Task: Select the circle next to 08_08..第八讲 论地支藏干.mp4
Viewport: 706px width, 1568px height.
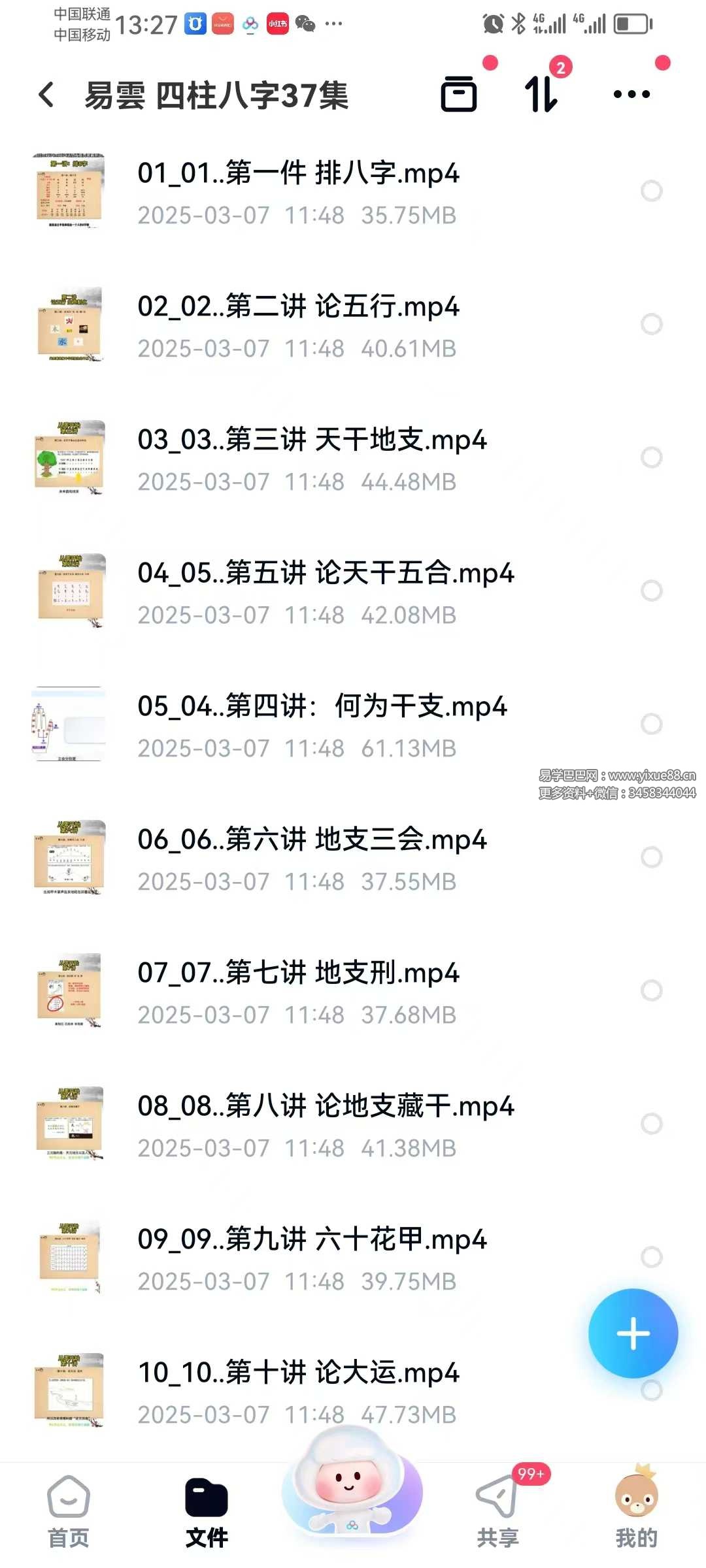Action: point(651,1124)
